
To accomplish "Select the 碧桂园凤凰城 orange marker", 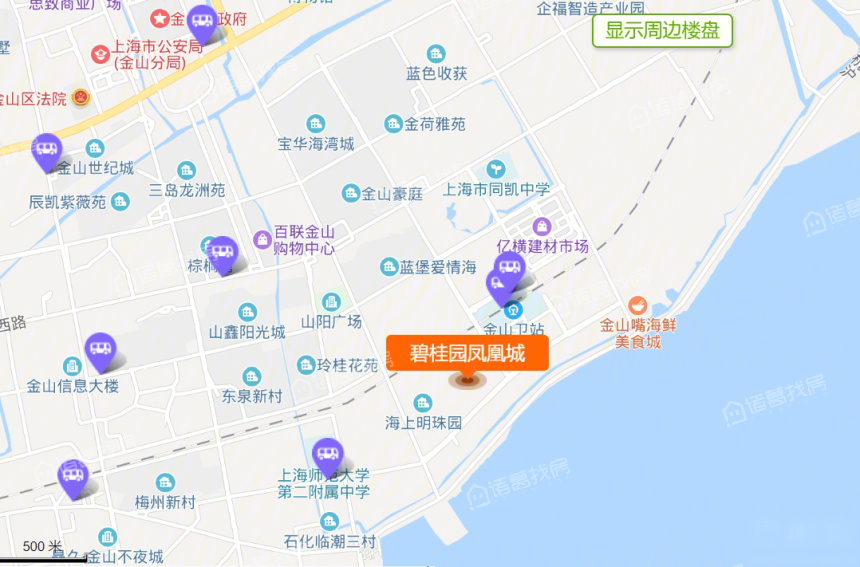I will 467,353.
